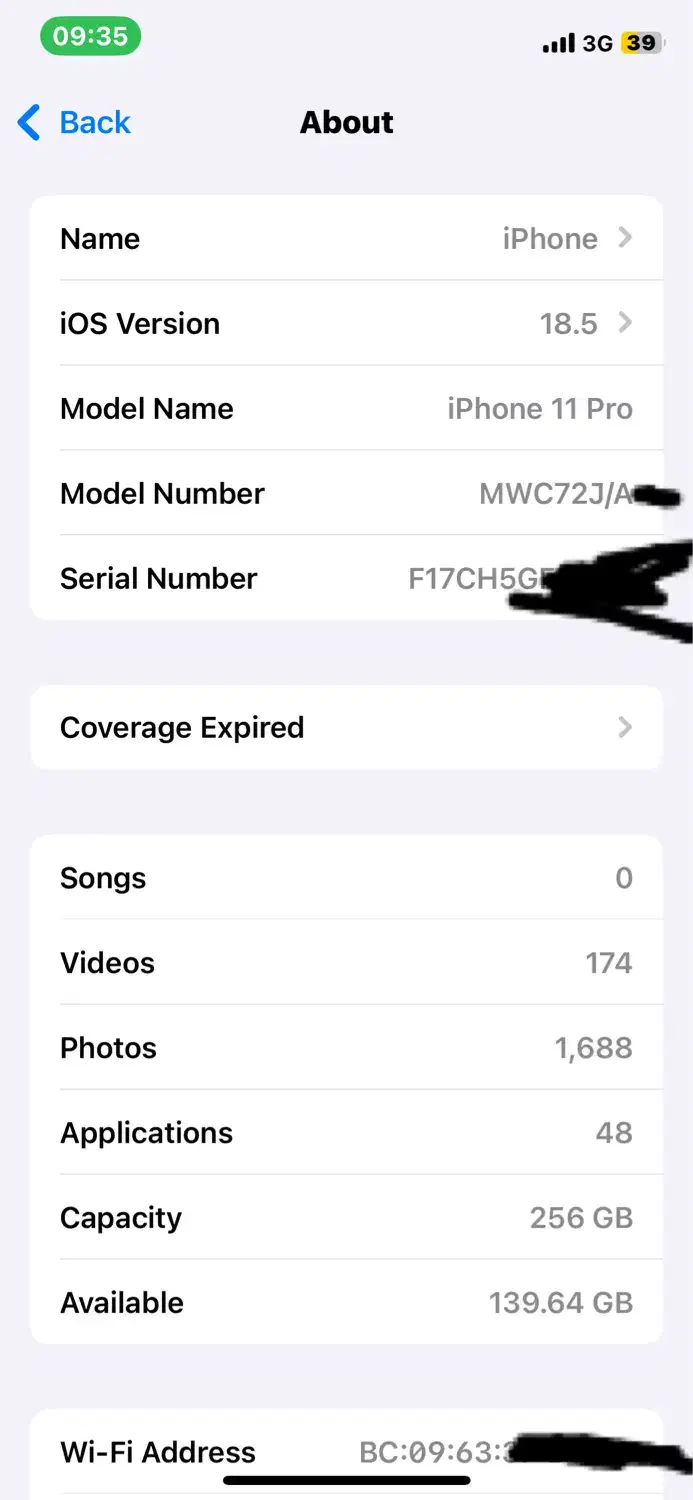This screenshot has height=1500, width=693.
Task: Open the iOS Version details
Action: [x=346, y=324]
